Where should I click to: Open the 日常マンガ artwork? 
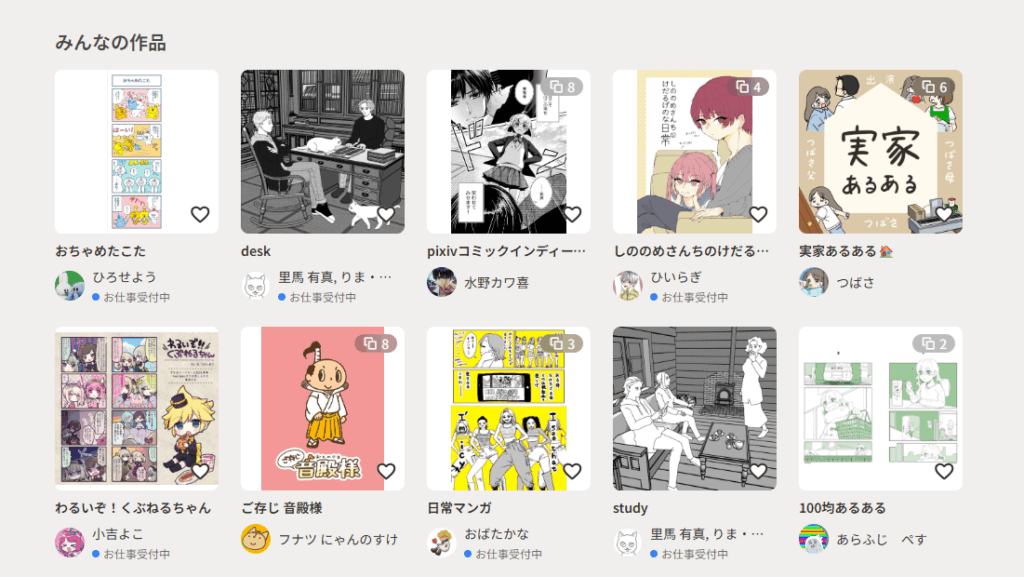pos(508,407)
